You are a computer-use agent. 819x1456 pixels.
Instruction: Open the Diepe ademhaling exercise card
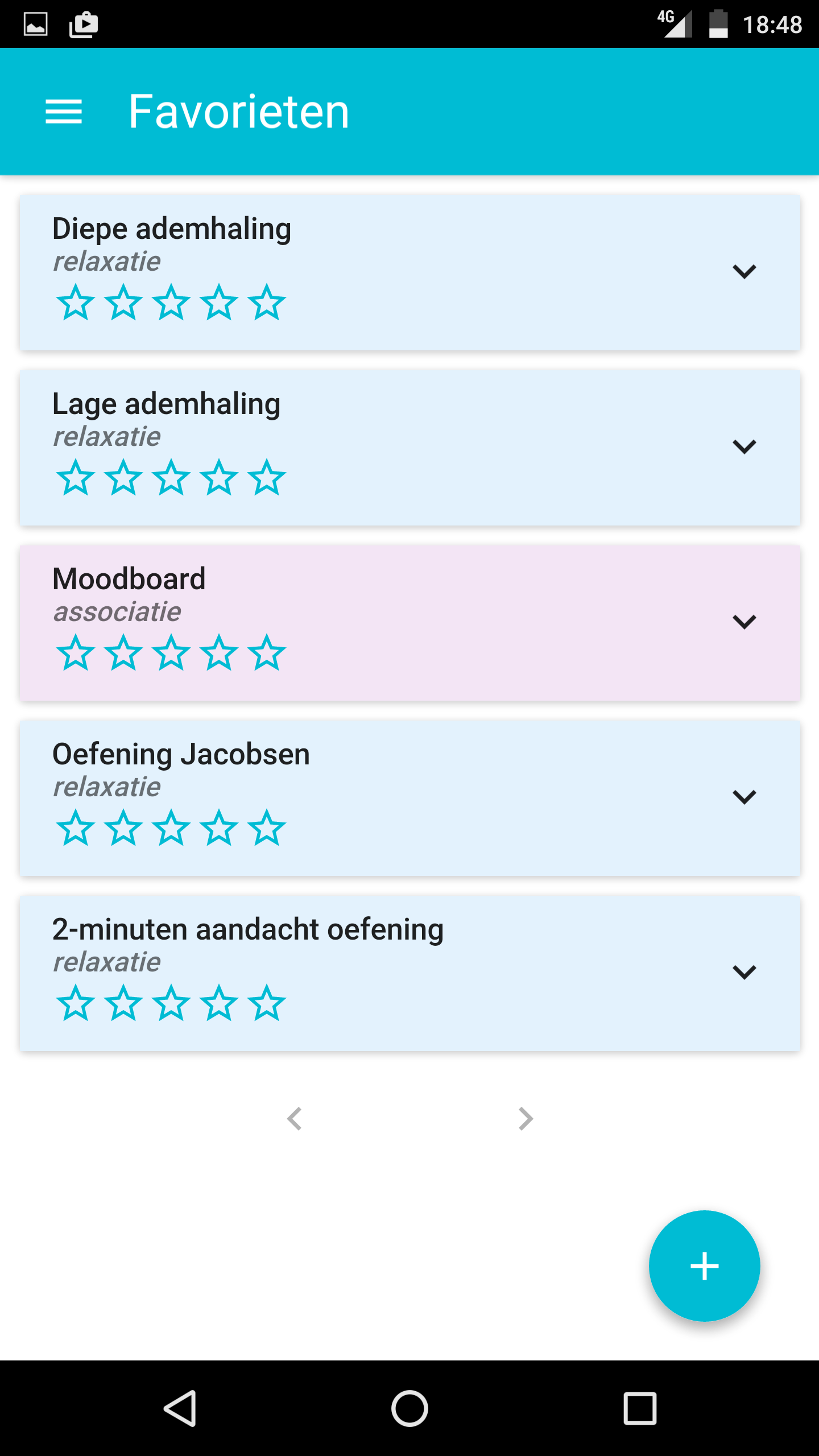point(410,273)
